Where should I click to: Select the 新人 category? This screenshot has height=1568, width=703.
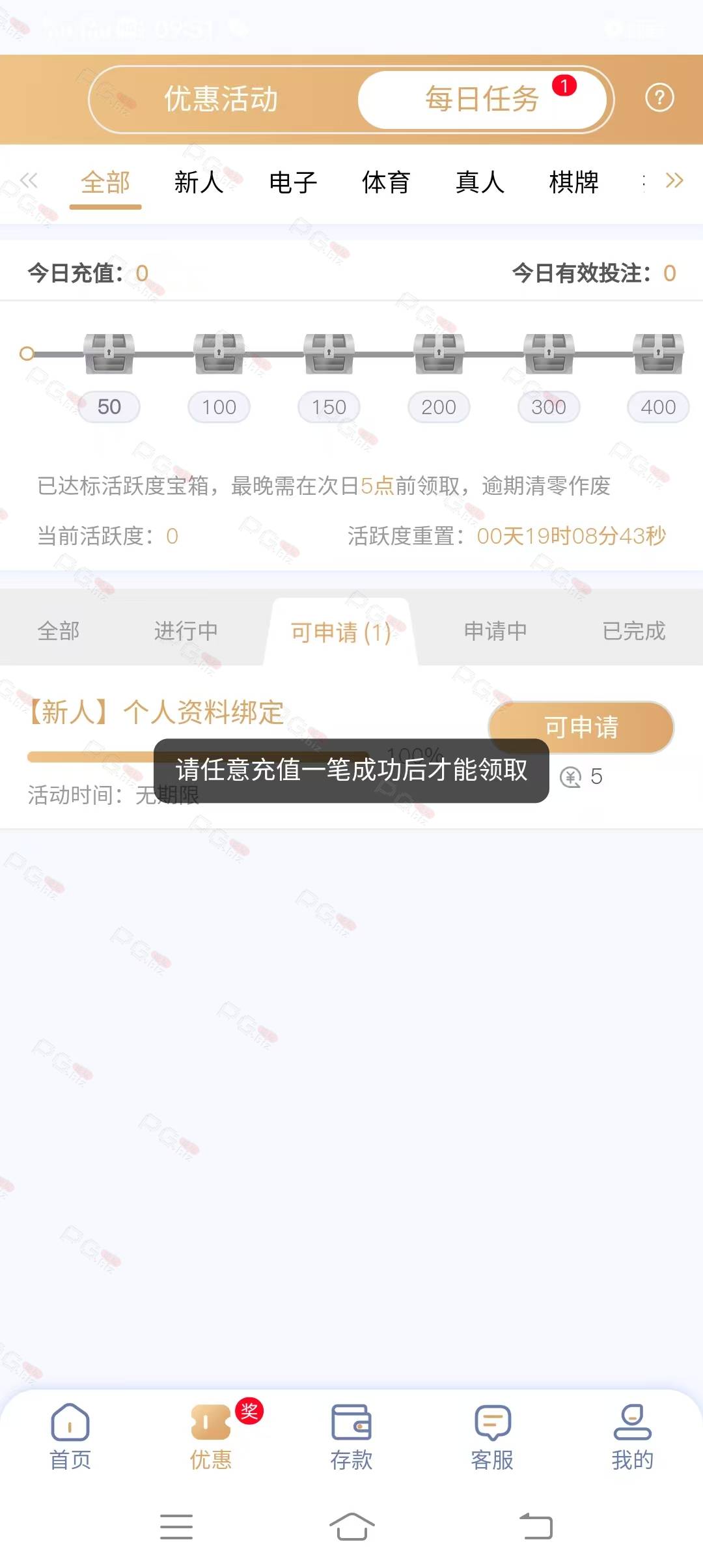(x=199, y=182)
